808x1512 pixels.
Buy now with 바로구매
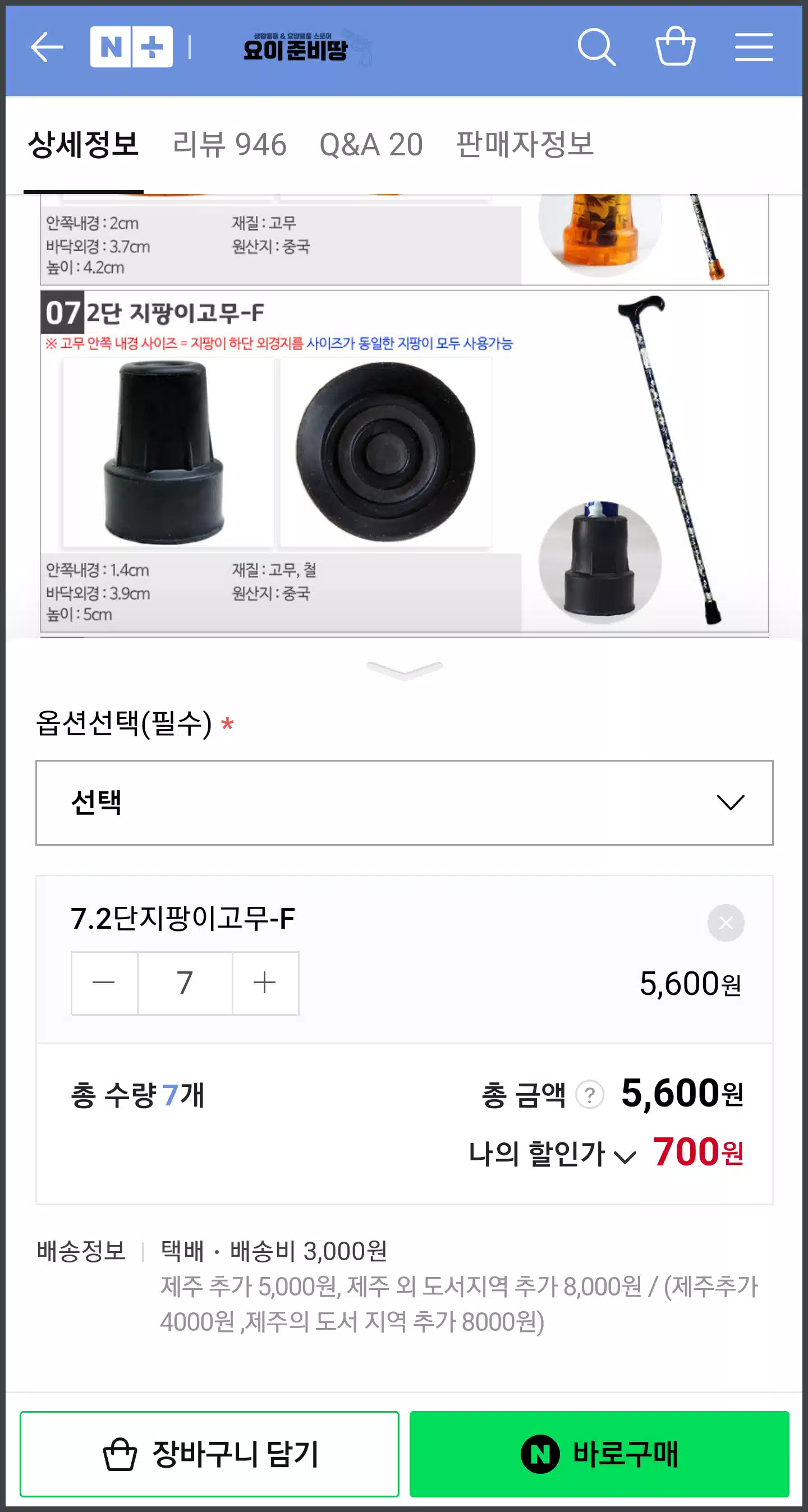(599, 1454)
